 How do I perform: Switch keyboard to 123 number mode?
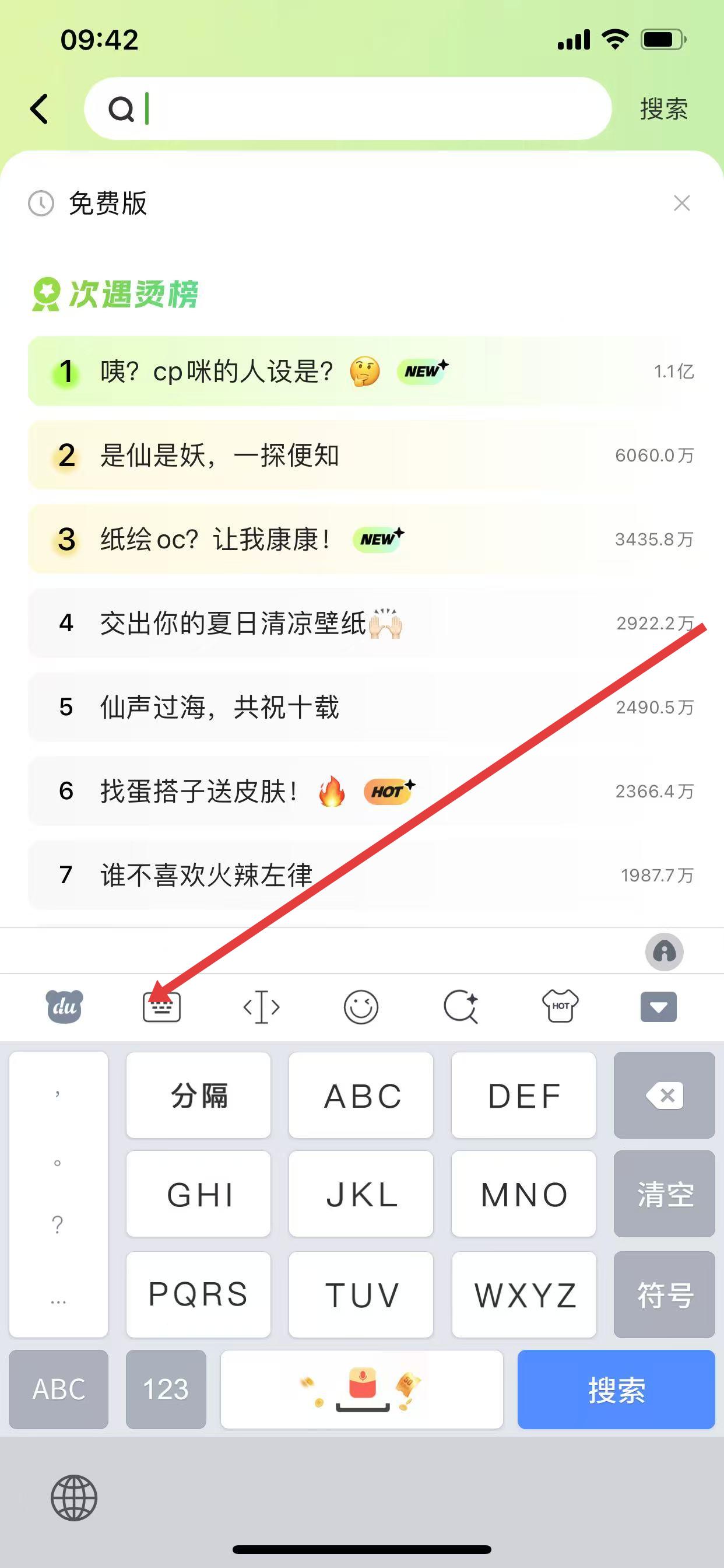click(x=166, y=1389)
